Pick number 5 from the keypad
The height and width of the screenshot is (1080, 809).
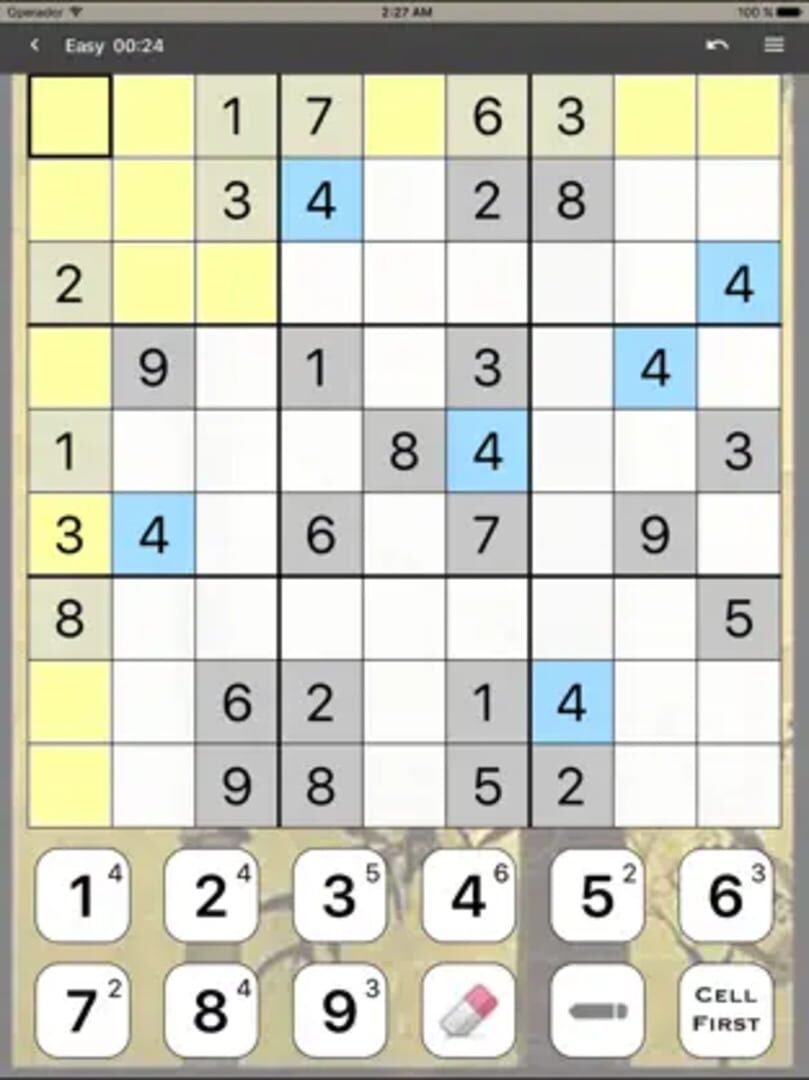click(x=598, y=896)
